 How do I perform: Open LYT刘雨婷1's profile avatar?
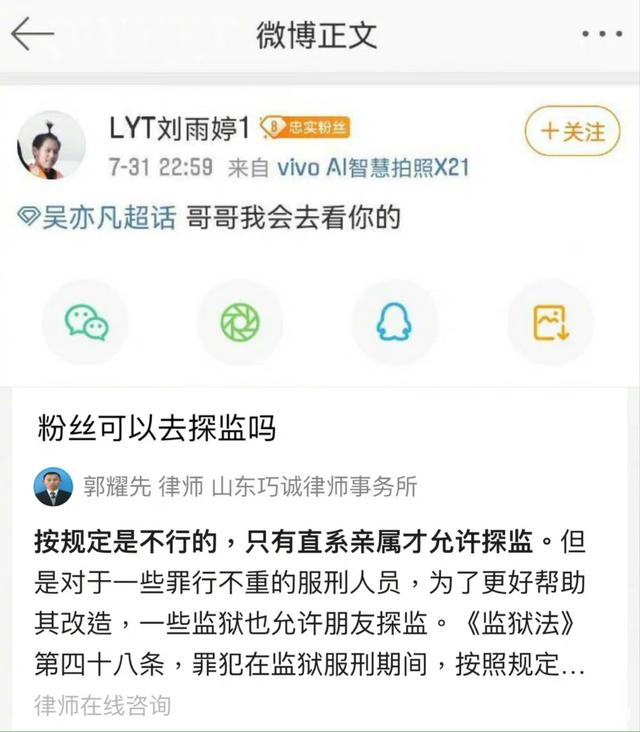point(51,144)
